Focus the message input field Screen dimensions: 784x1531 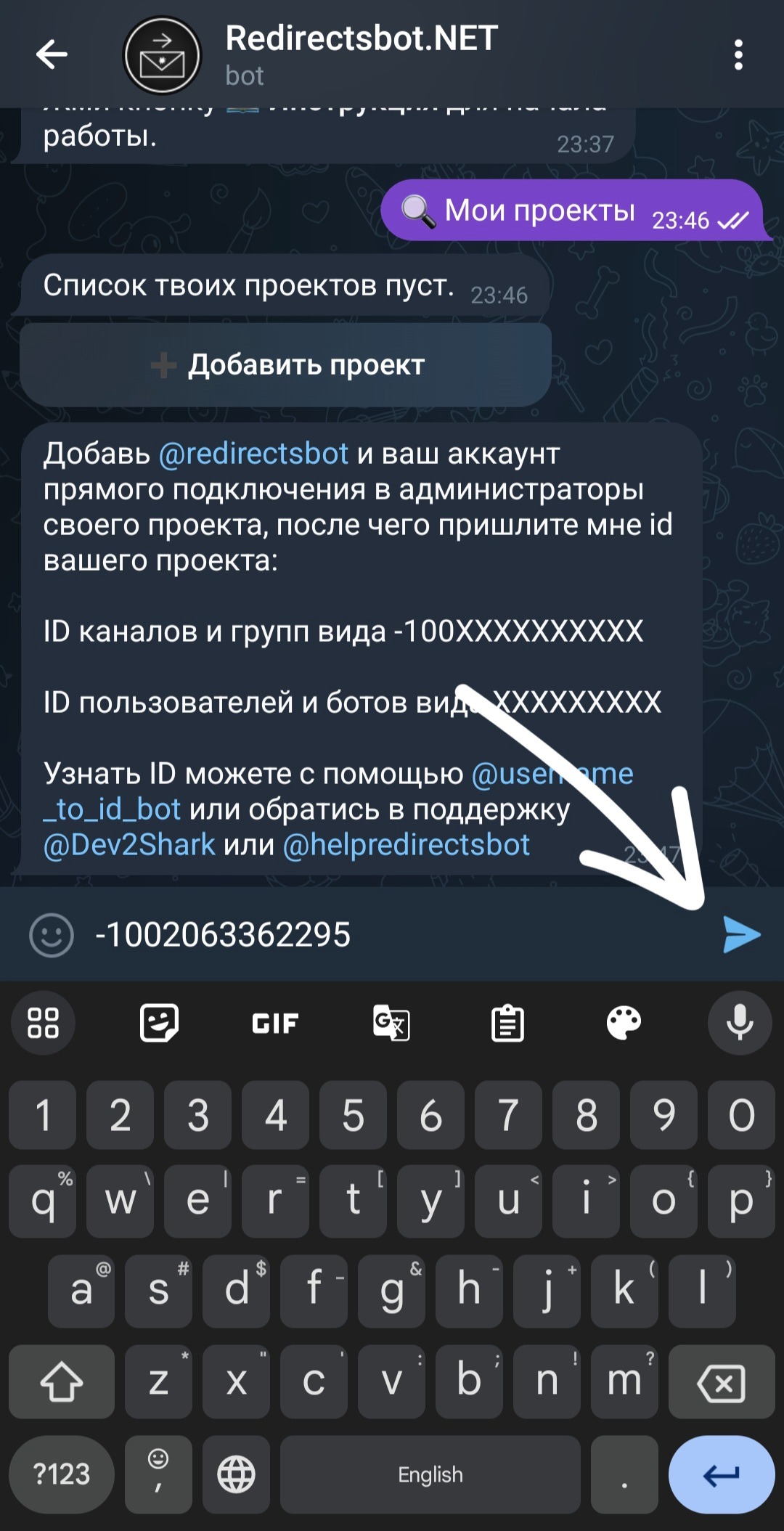[x=392, y=935]
